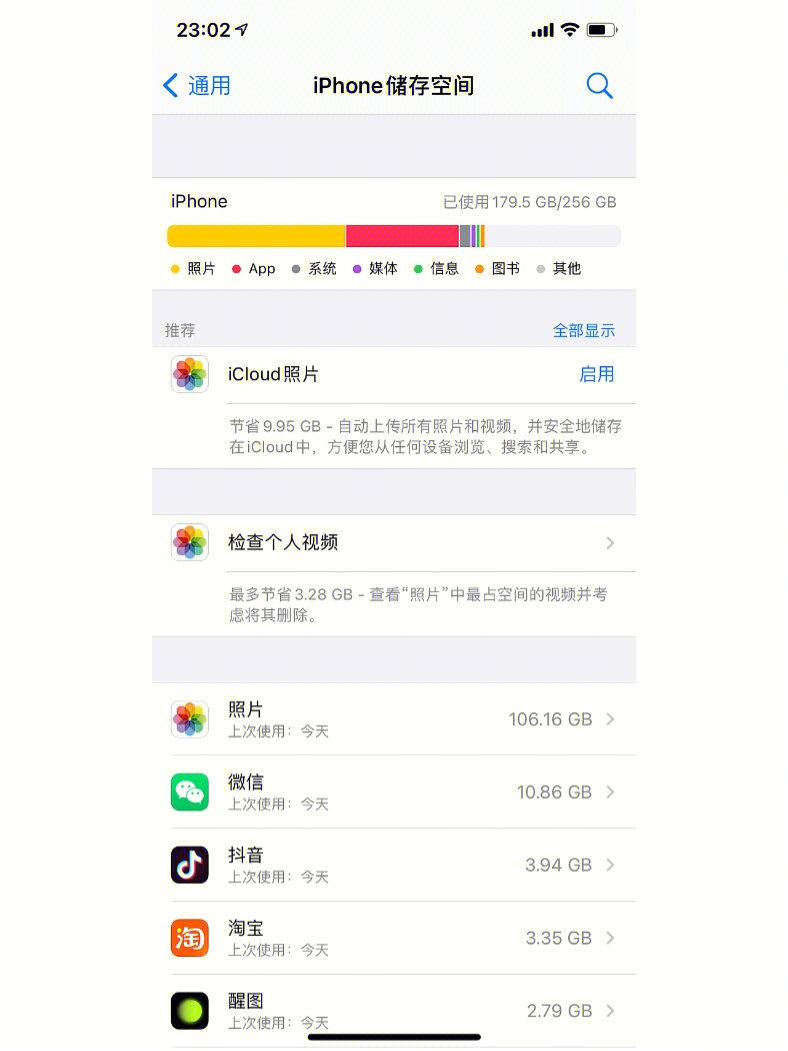Open 照片 storage details
The width and height of the screenshot is (788, 1051).
[393, 719]
